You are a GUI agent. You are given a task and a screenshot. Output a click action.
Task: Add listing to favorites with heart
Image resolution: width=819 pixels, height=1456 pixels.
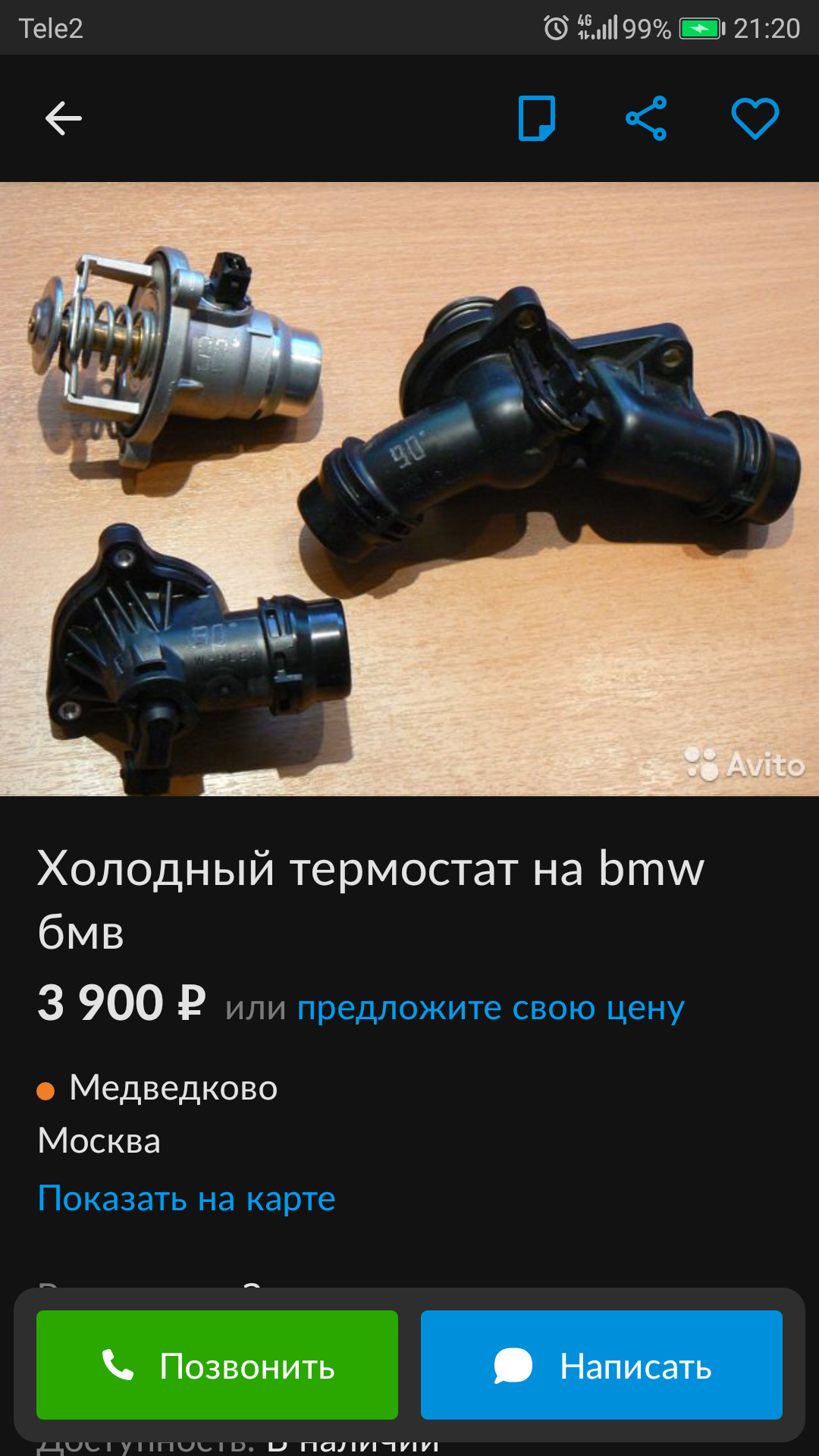[x=755, y=118]
